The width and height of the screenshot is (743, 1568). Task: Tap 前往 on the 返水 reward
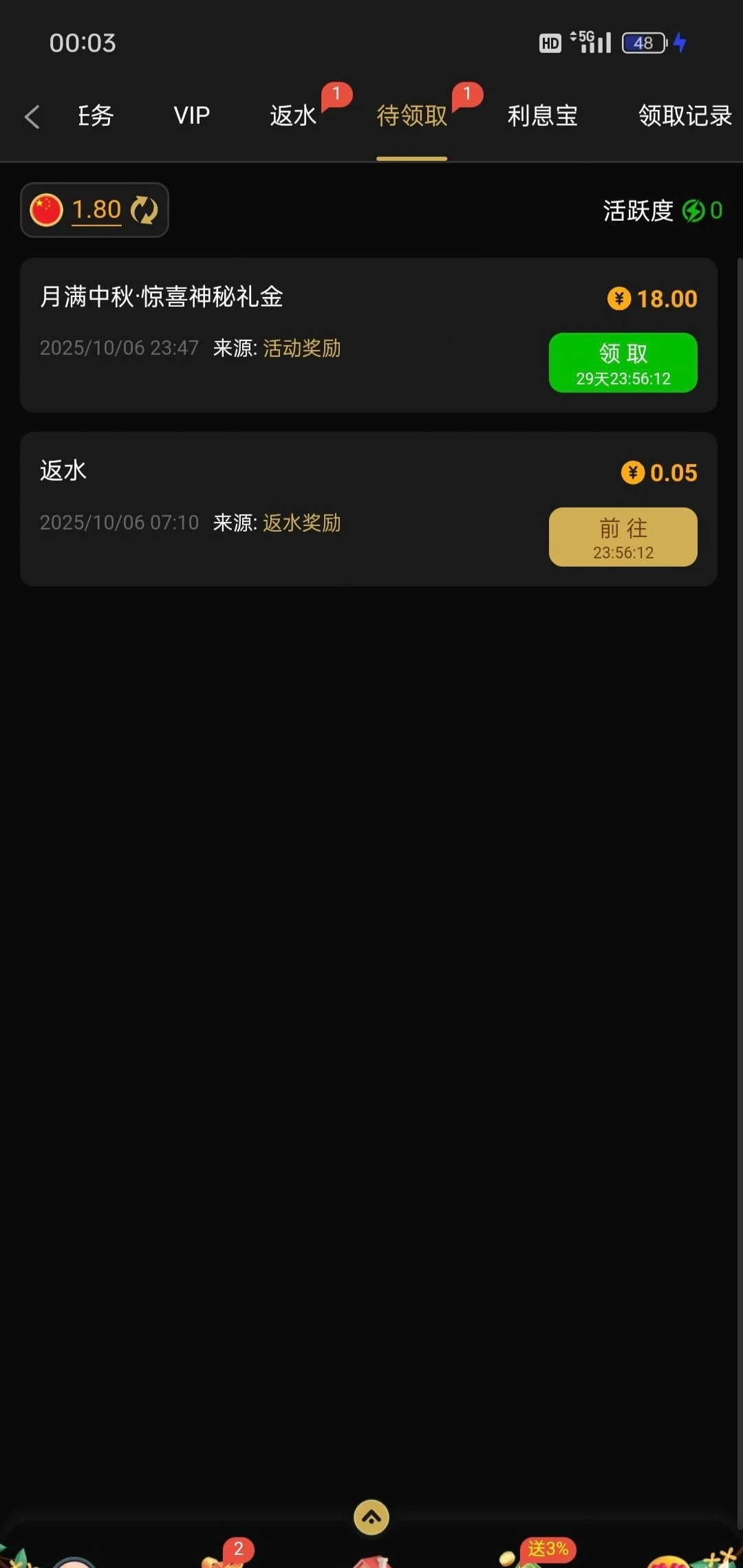pos(623,537)
